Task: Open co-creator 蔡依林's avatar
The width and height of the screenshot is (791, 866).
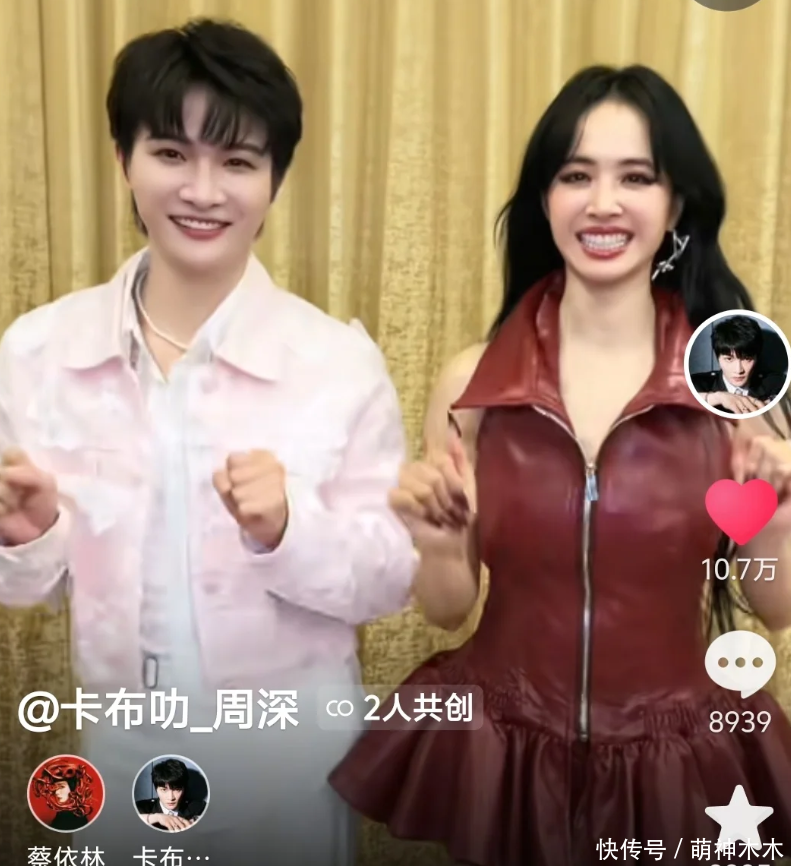Action: [66, 793]
